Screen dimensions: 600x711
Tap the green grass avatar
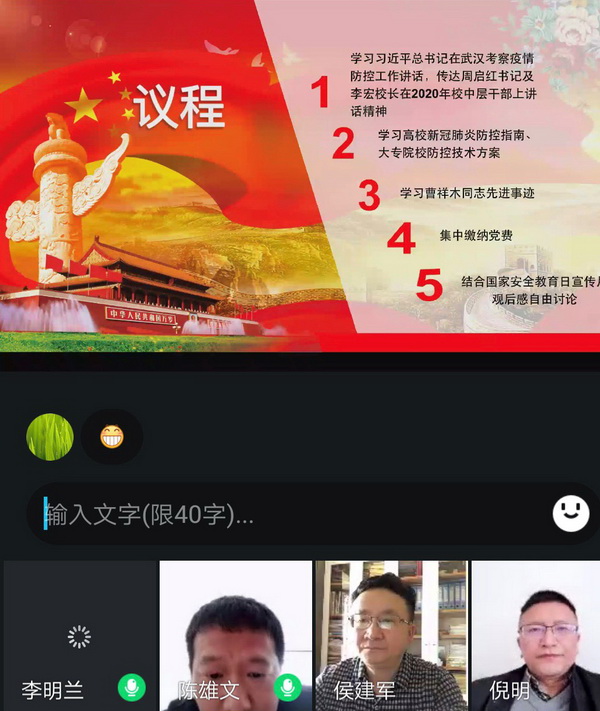coord(50,437)
